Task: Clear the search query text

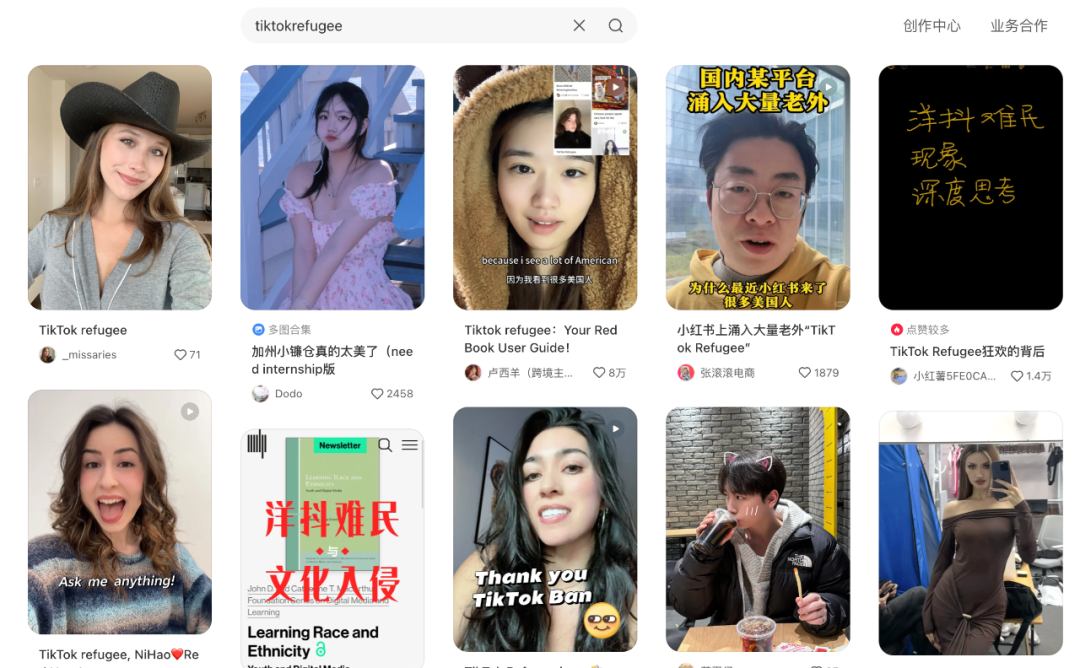Action: click(x=579, y=26)
